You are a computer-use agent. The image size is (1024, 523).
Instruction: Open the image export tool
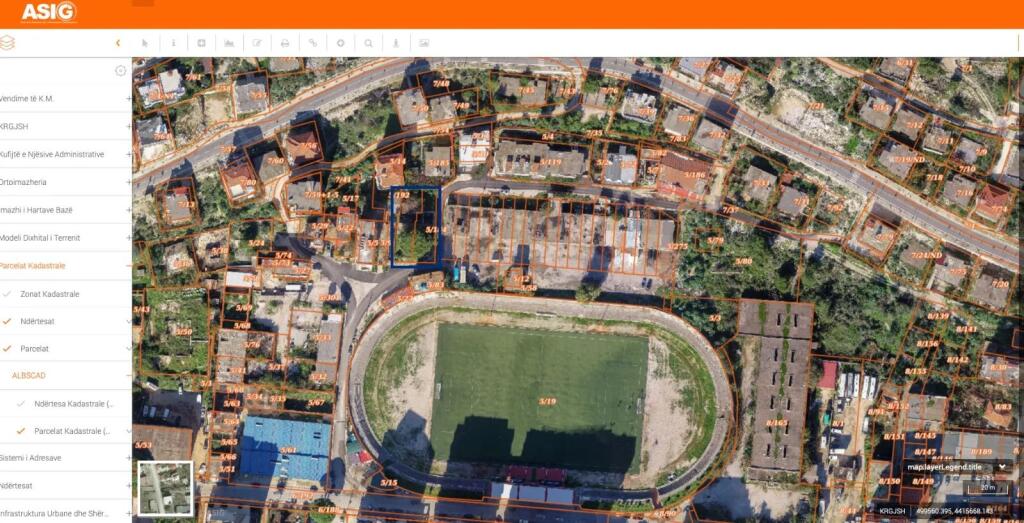click(424, 43)
